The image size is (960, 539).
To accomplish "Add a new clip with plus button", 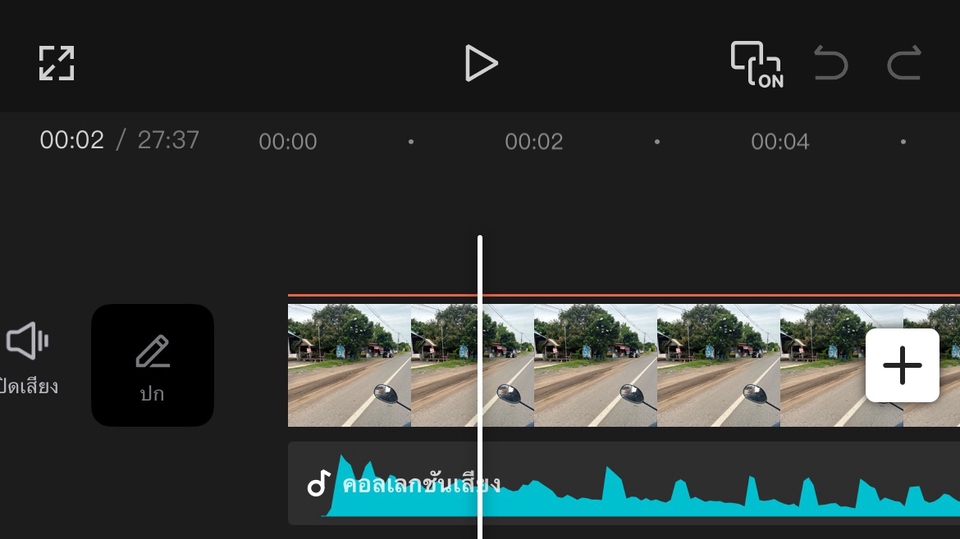I will pos(902,366).
